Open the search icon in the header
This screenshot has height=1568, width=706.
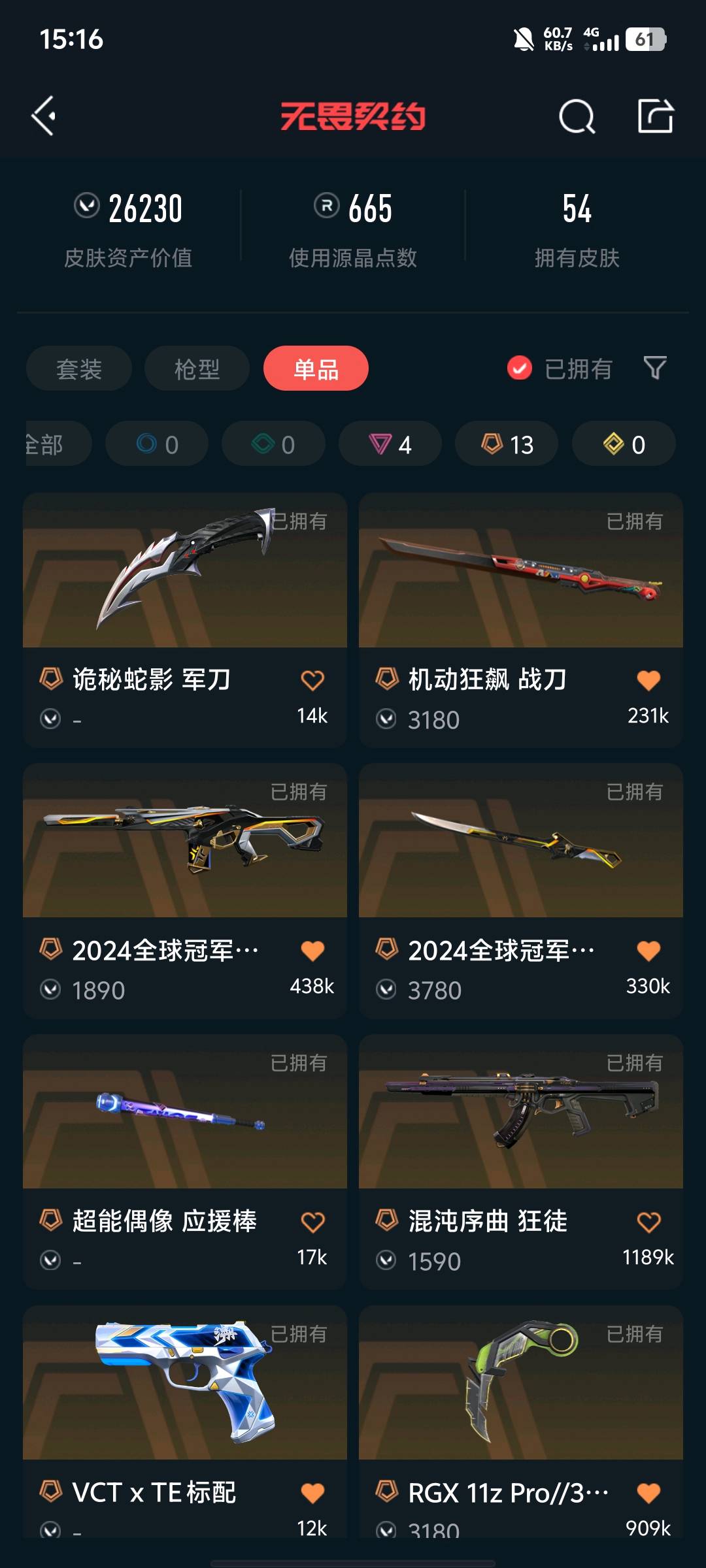[577, 117]
